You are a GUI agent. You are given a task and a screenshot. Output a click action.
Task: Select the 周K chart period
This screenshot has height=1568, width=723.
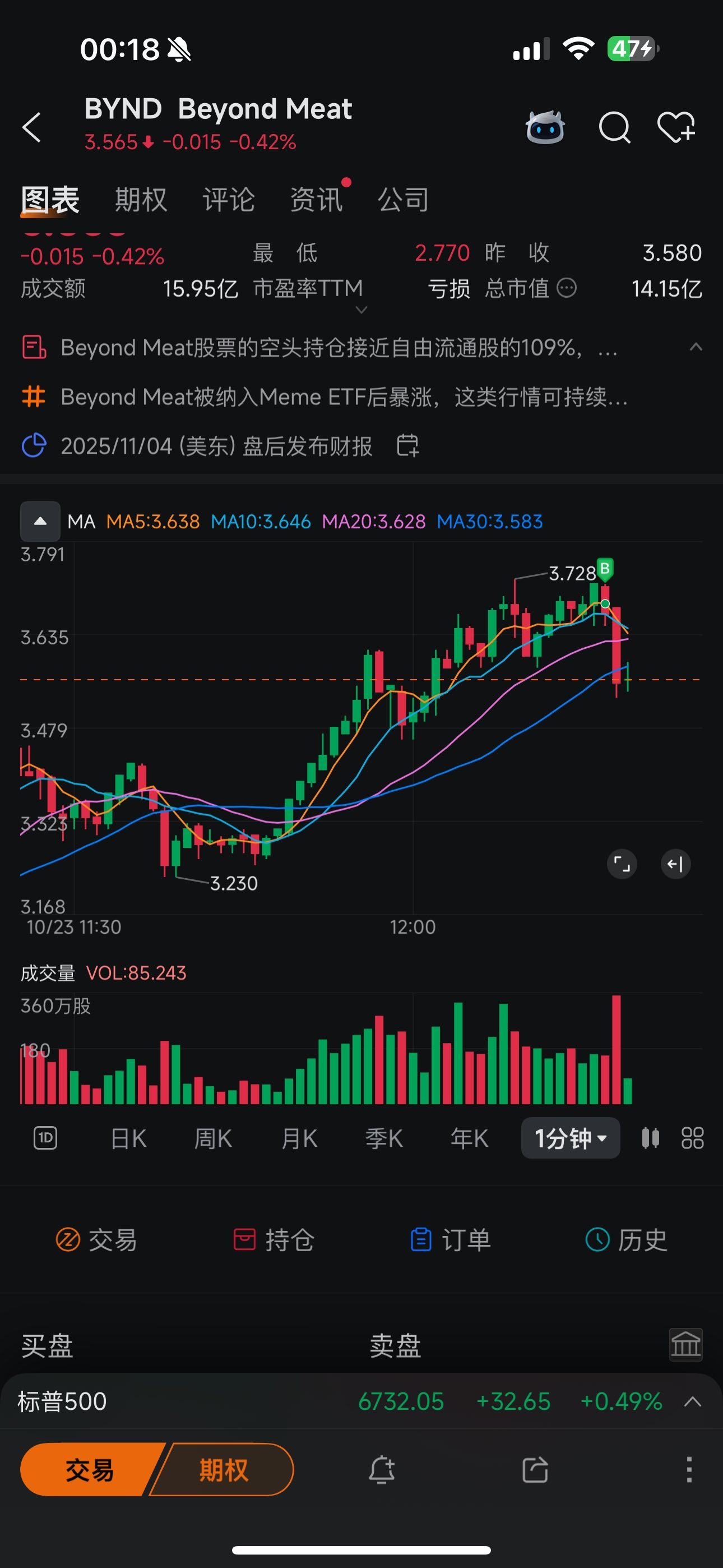(x=213, y=1138)
